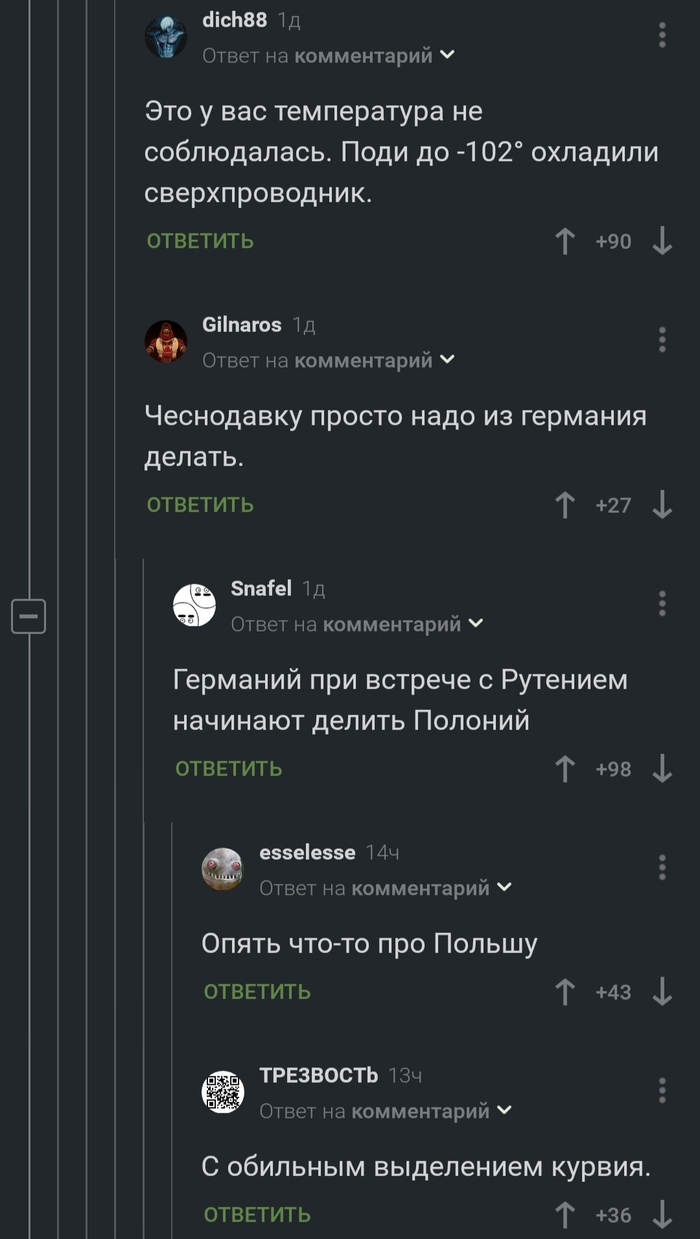Open overflow menu on Gilnaros's comment
The width and height of the screenshot is (700, 1239).
662,339
